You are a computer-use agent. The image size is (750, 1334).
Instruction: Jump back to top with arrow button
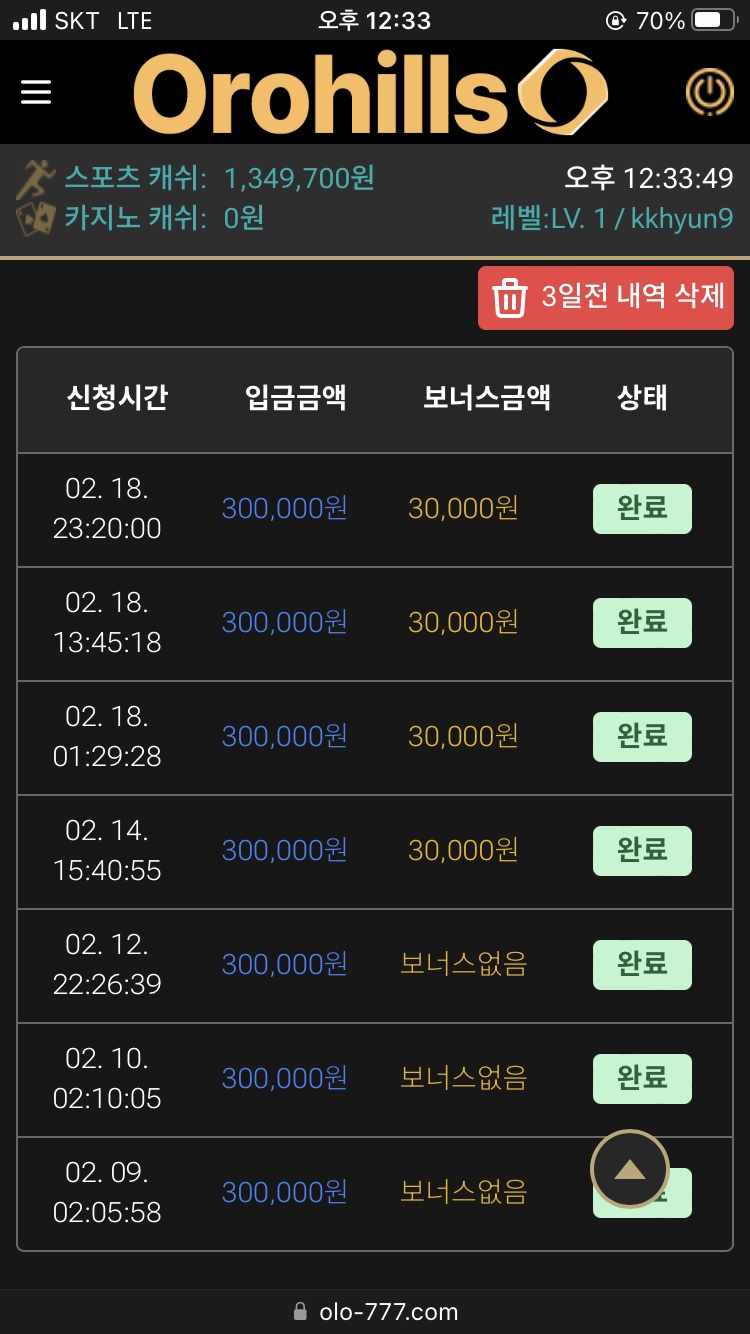(629, 1169)
